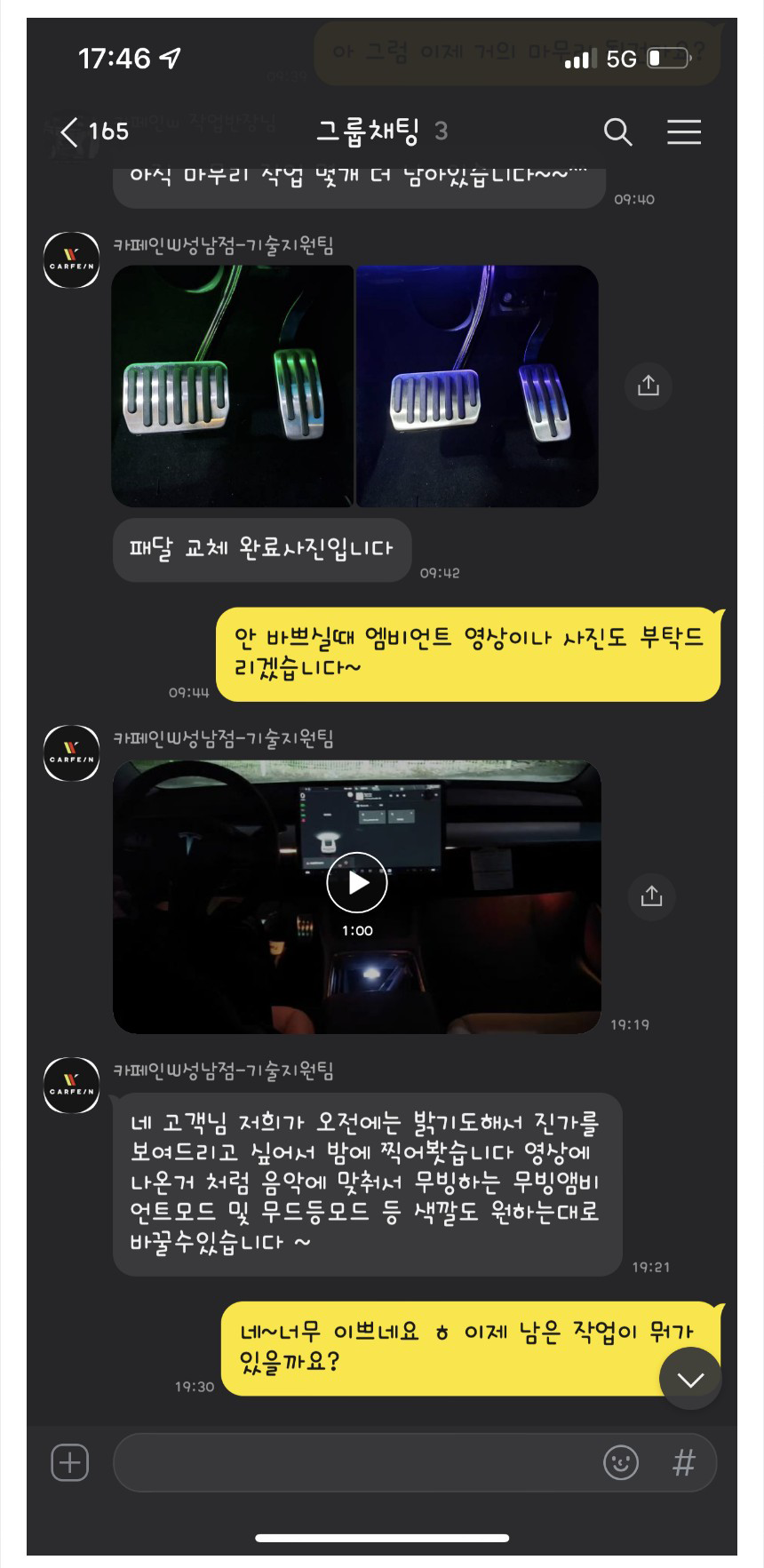This screenshot has height=1568, width=764.
Task: Share the pedal replacement photos
Action: 649,386
